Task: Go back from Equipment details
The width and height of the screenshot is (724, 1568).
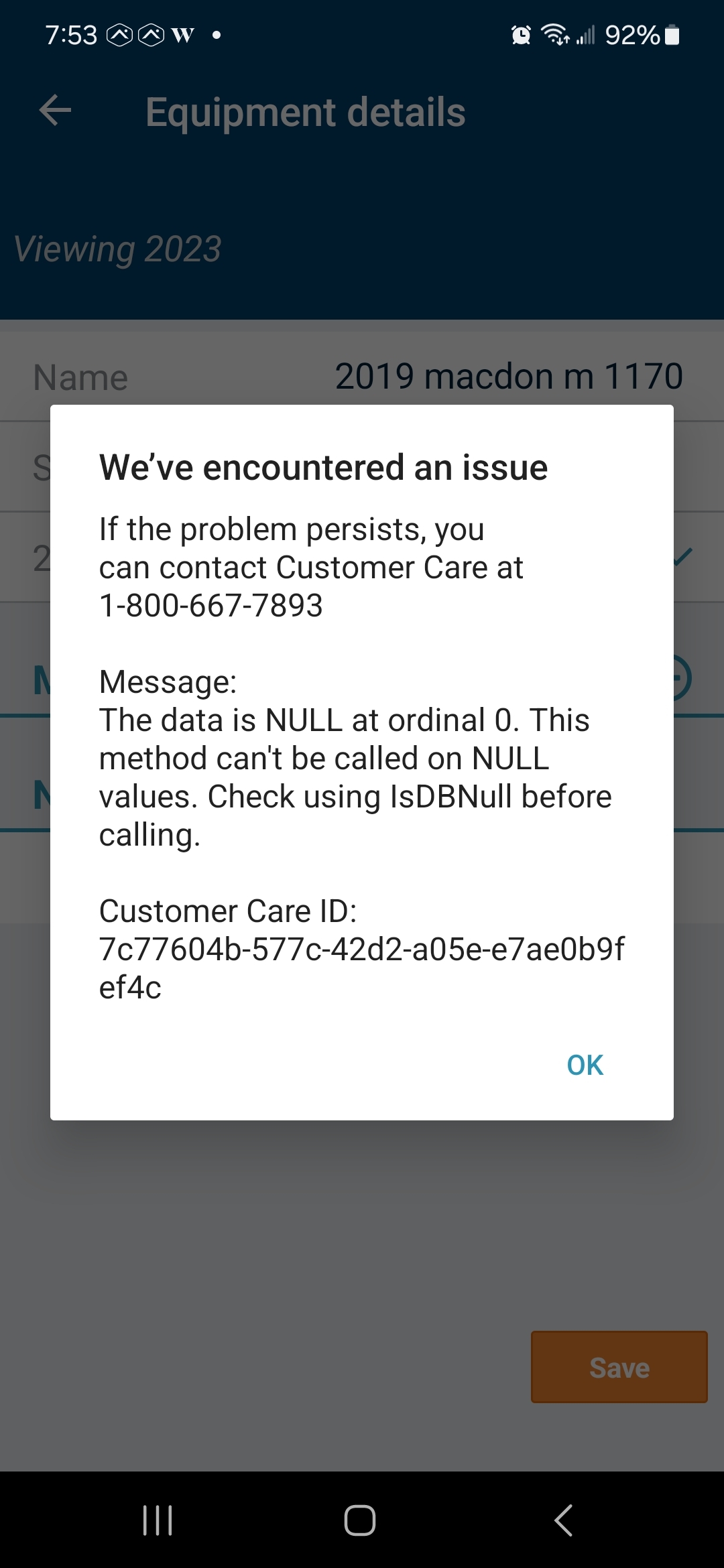Action: pyautogui.click(x=56, y=111)
